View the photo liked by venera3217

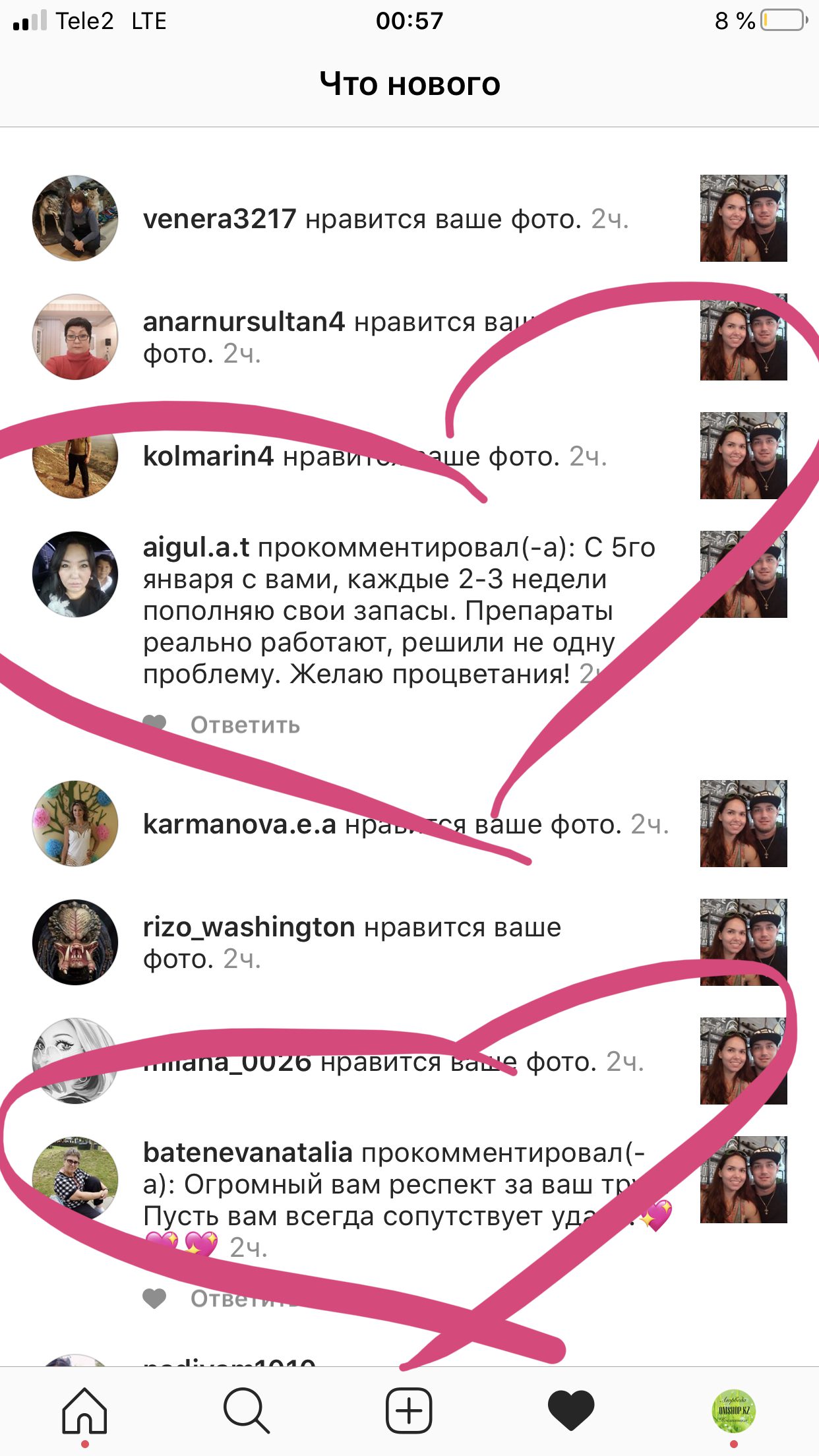(743, 218)
